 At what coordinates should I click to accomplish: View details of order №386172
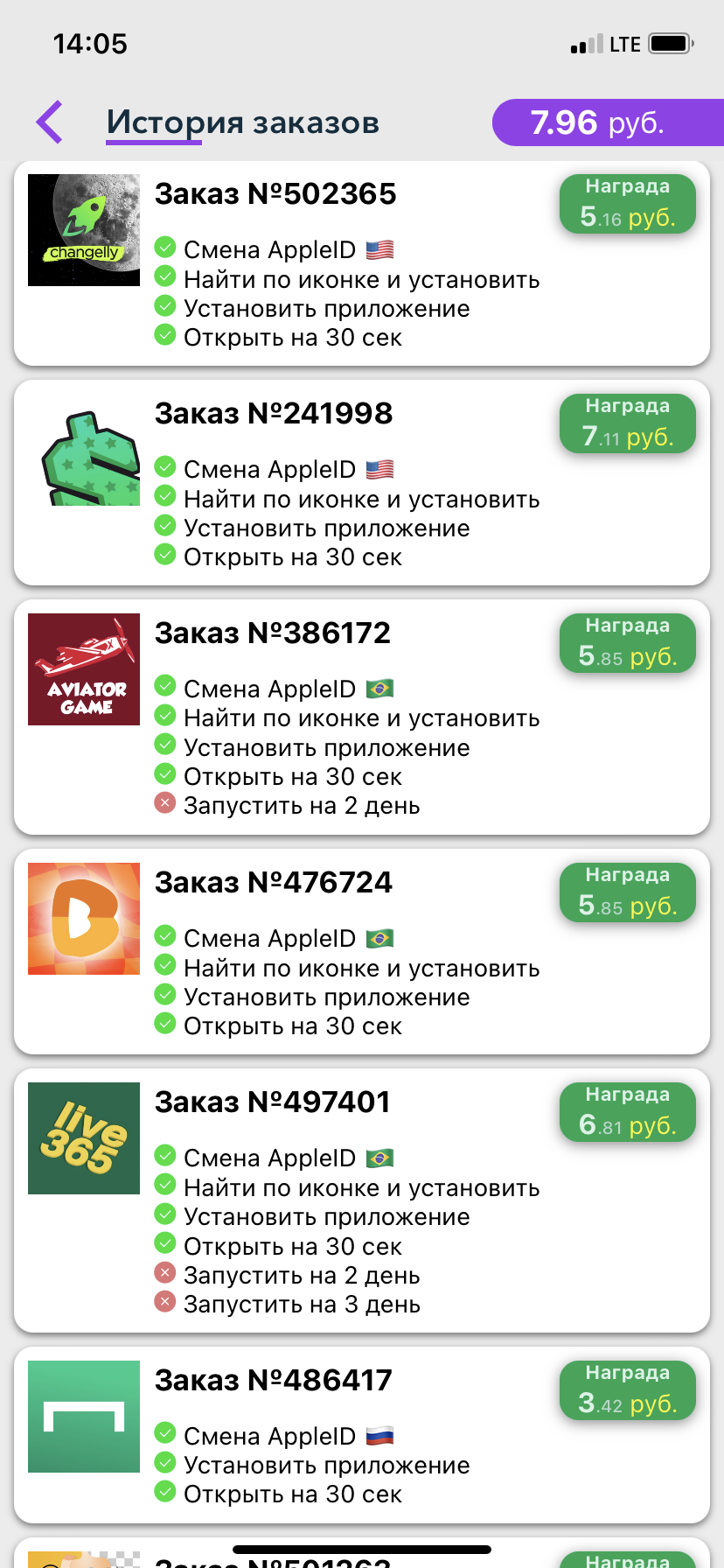362,717
